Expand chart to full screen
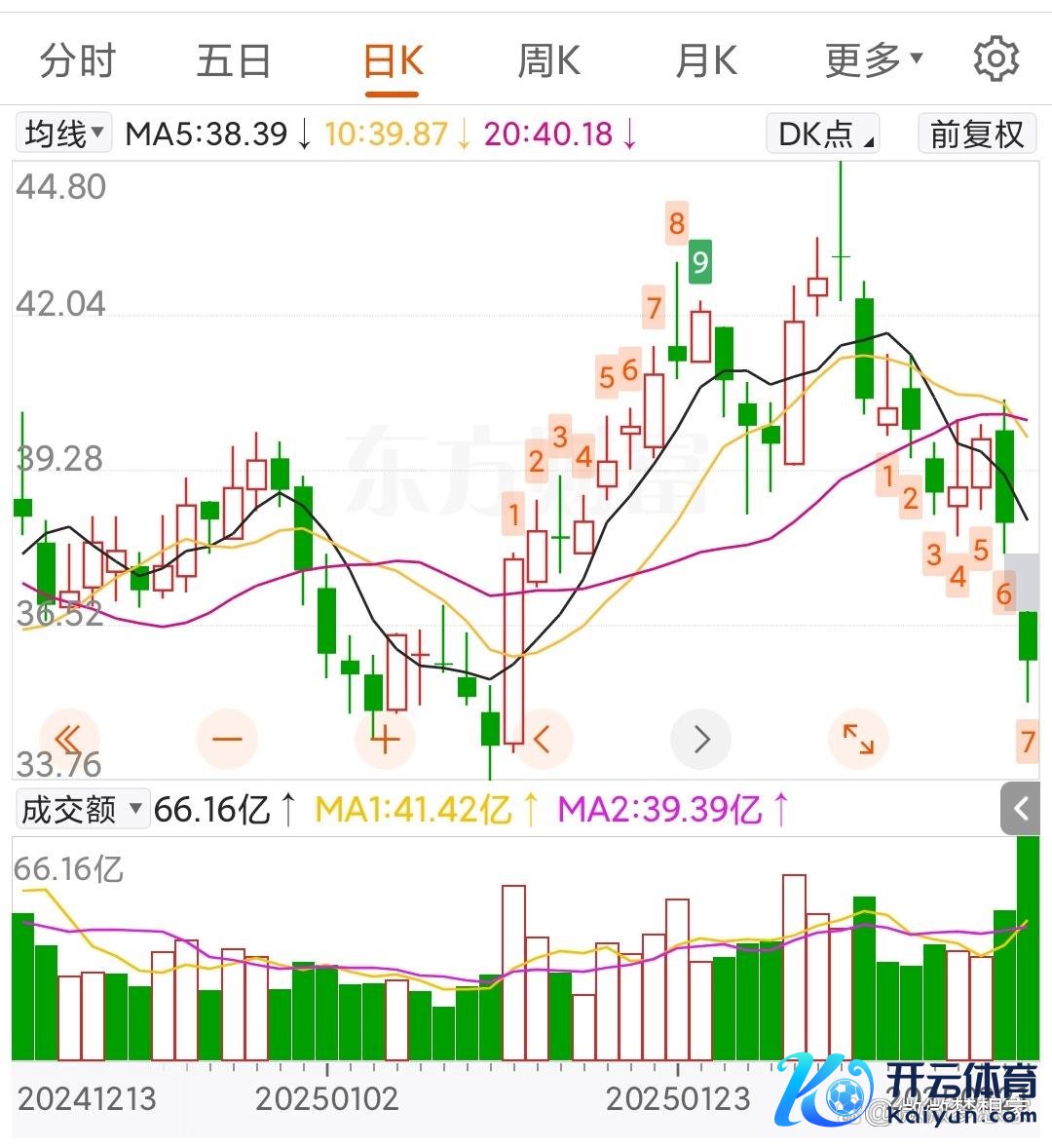This screenshot has width=1052, height=1148. pos(858,739)
